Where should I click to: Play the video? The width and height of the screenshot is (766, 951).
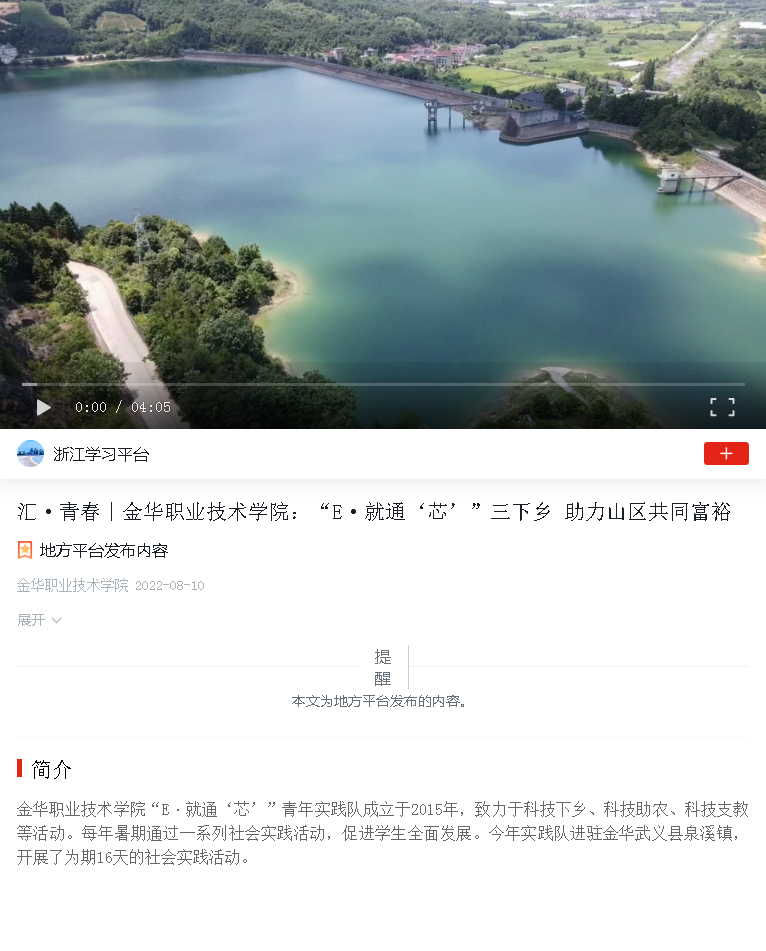pyautogui.click(x=43, y=407)
